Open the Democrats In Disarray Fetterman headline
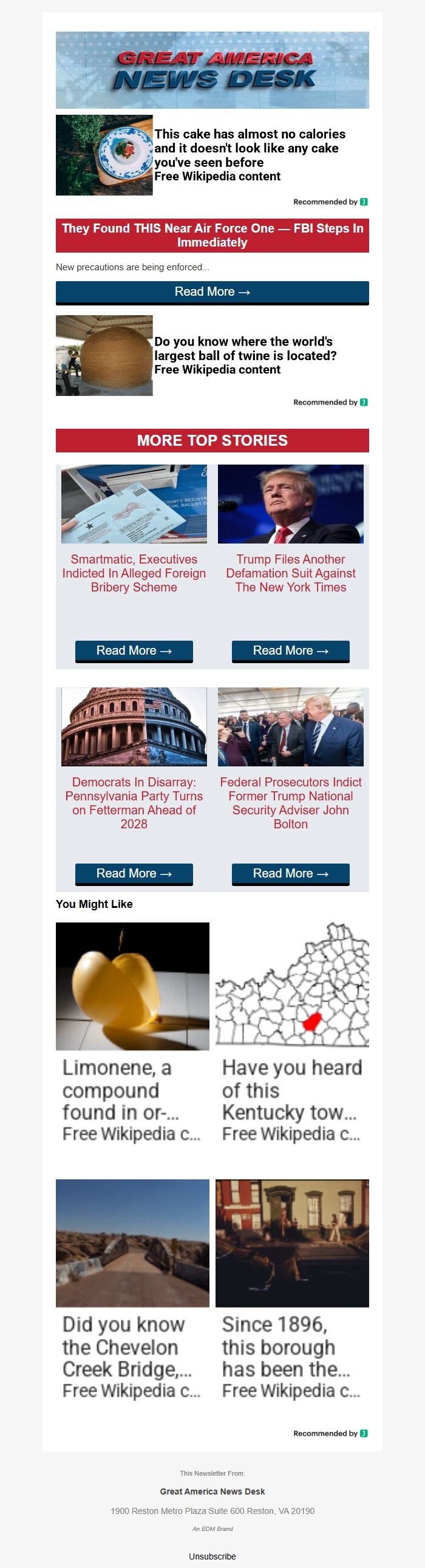Image resolution: width=425 pixels, height=1568 pixels. [134, 802]
